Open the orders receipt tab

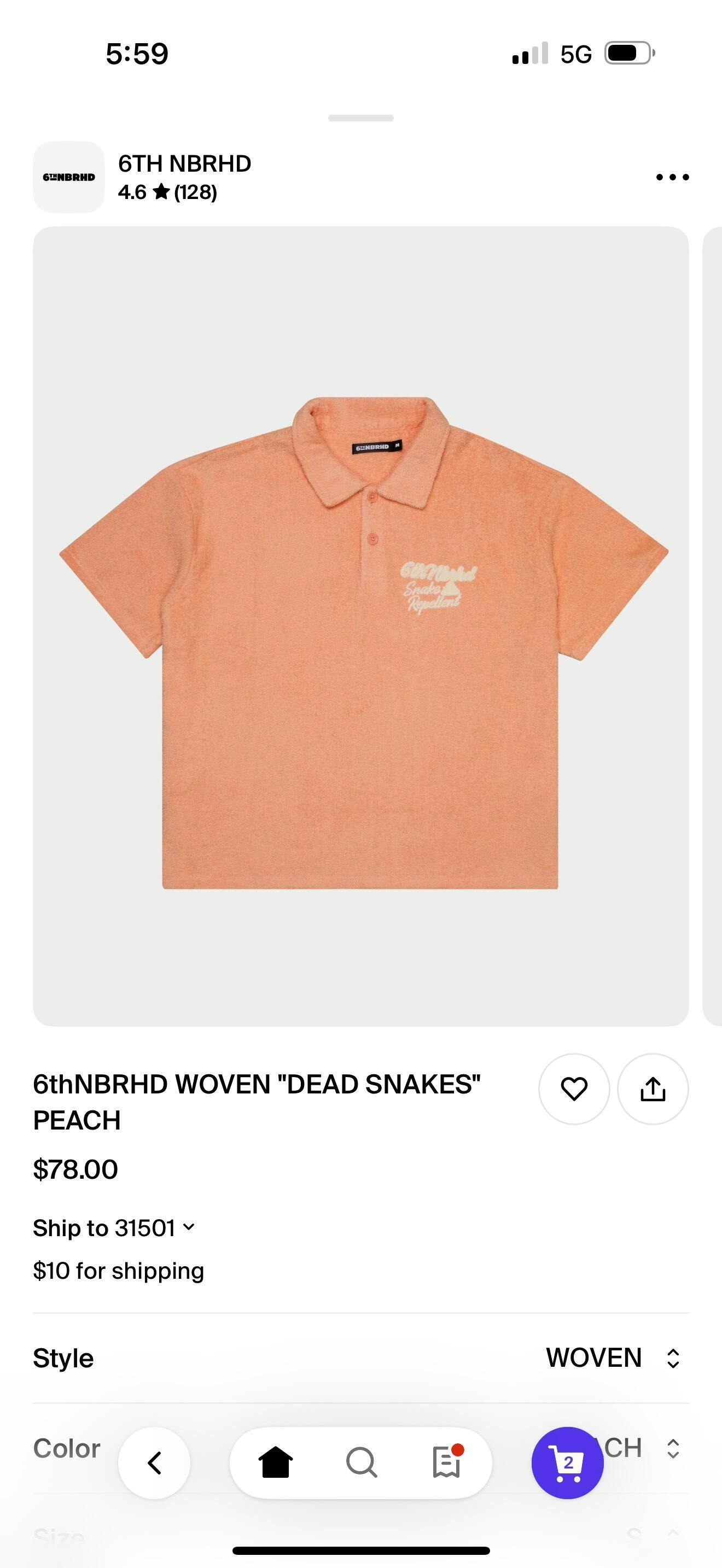click(447, 1462)
